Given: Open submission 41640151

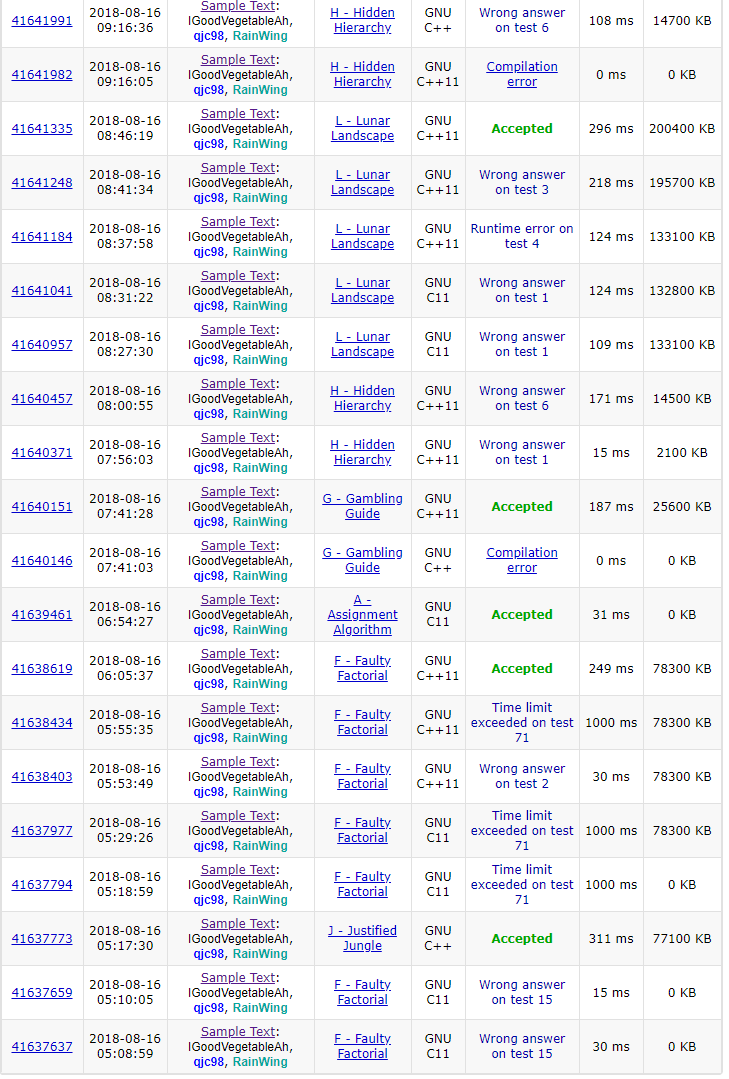Looking at the screenshot, I should click(x=42, y=507).
